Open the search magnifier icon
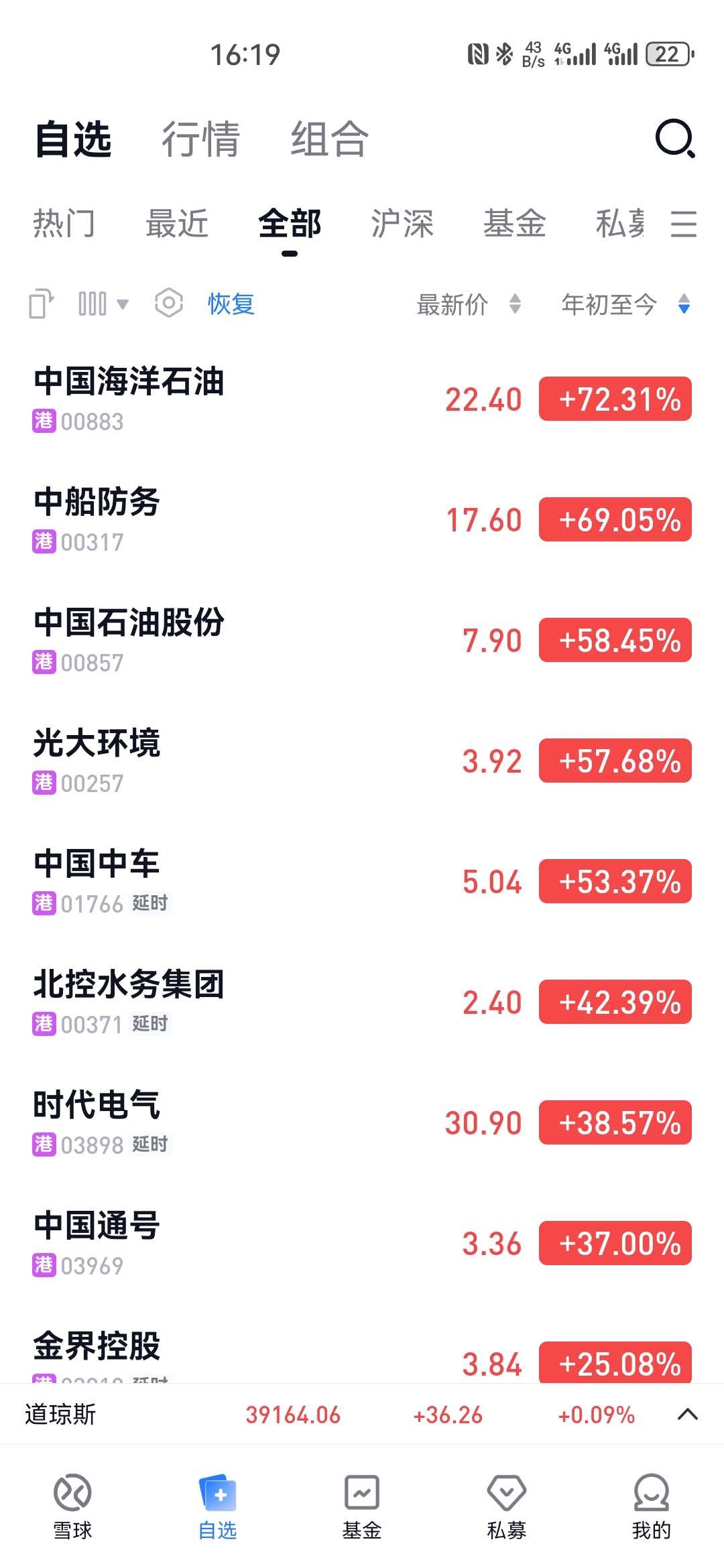Screen dimensions: 724x1568 [x=675, y=139]
